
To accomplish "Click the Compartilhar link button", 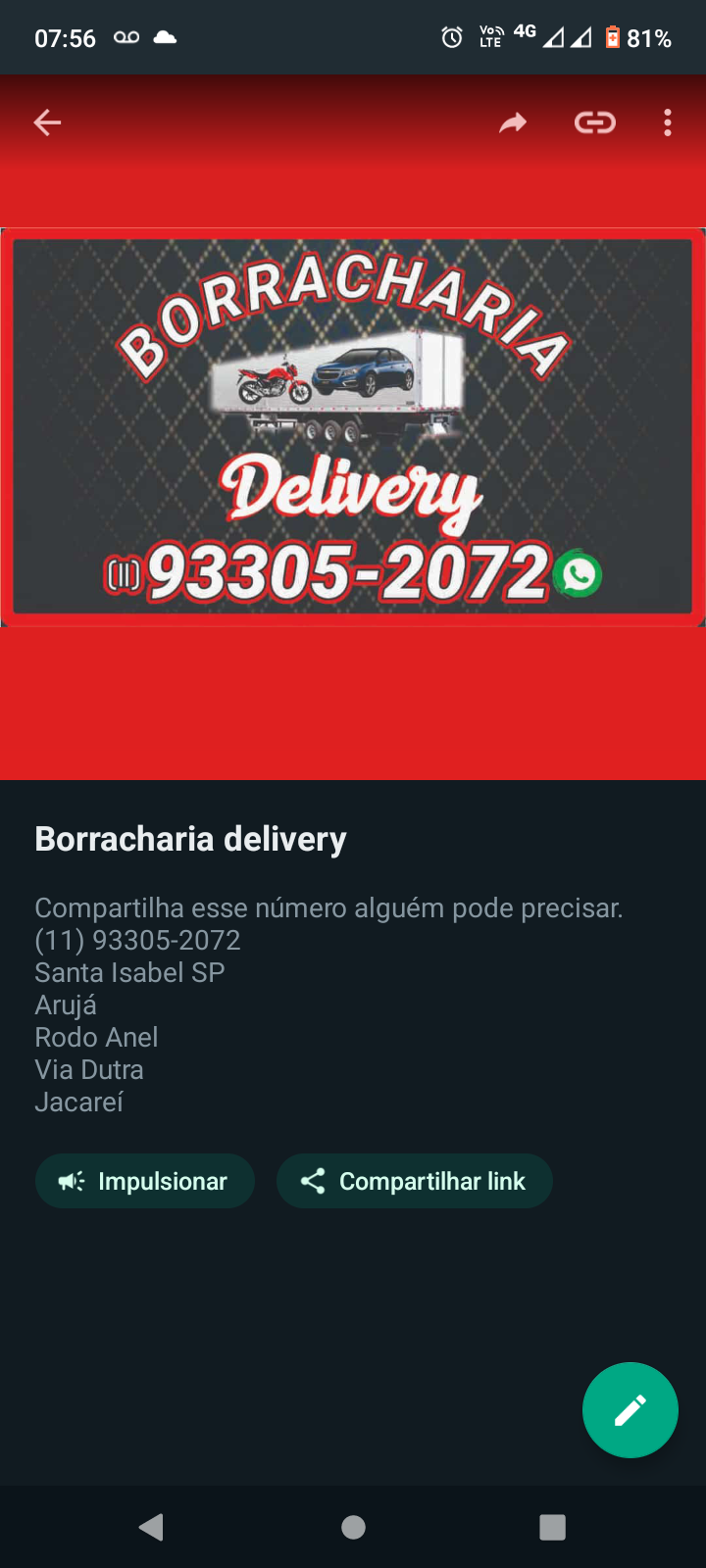I will point(414,1181).
